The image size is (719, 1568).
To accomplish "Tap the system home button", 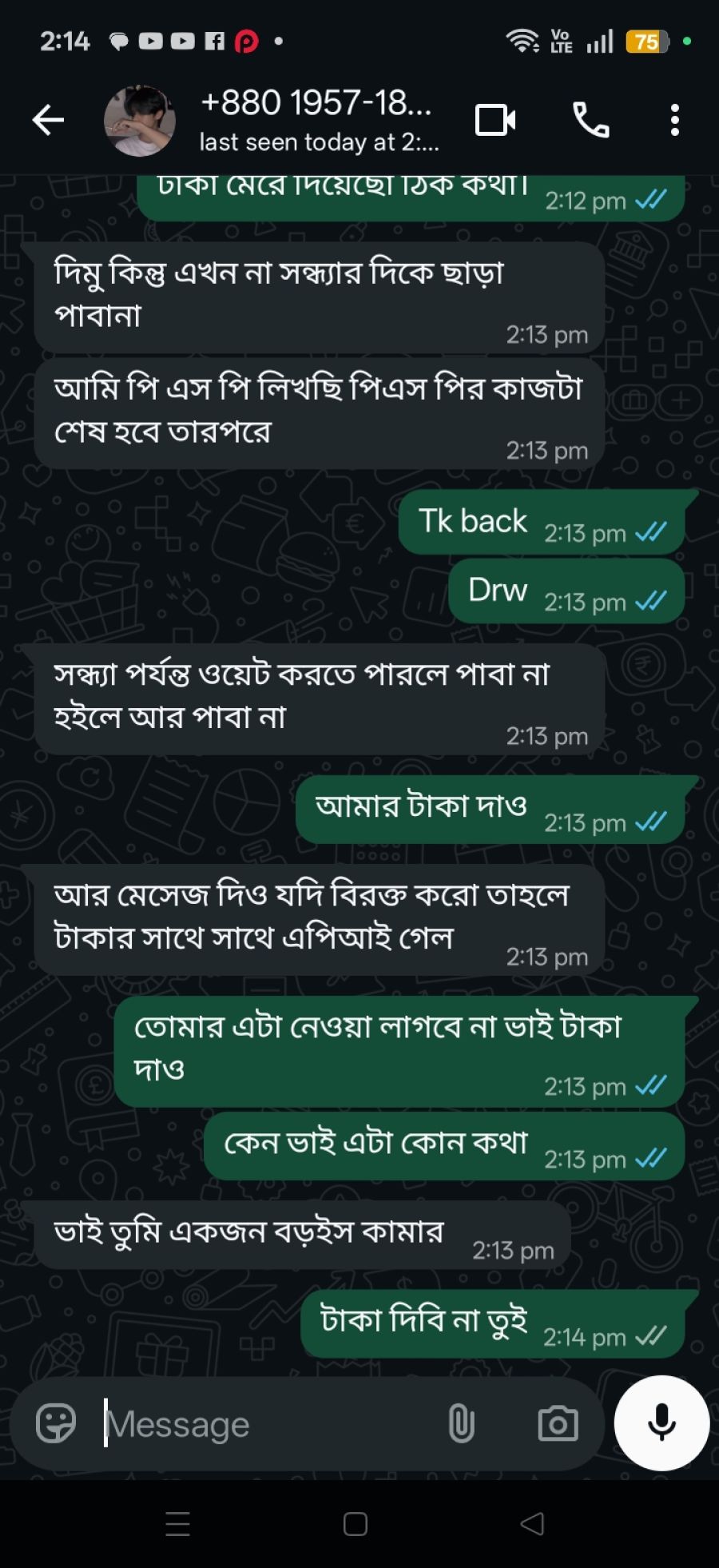I will pyautogui.click(x=356, y=1524).
